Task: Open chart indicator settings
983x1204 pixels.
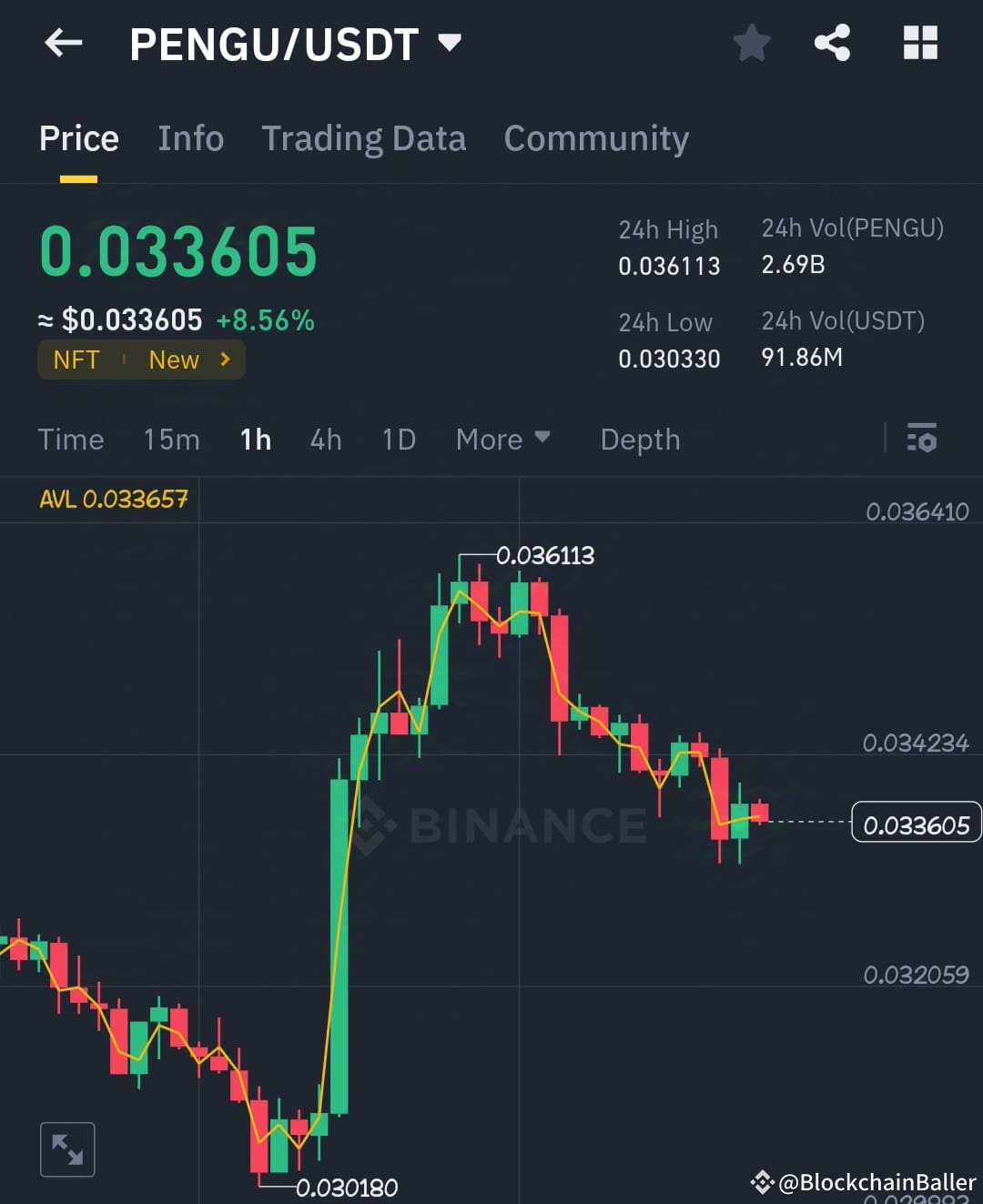Action: point(923,440)
